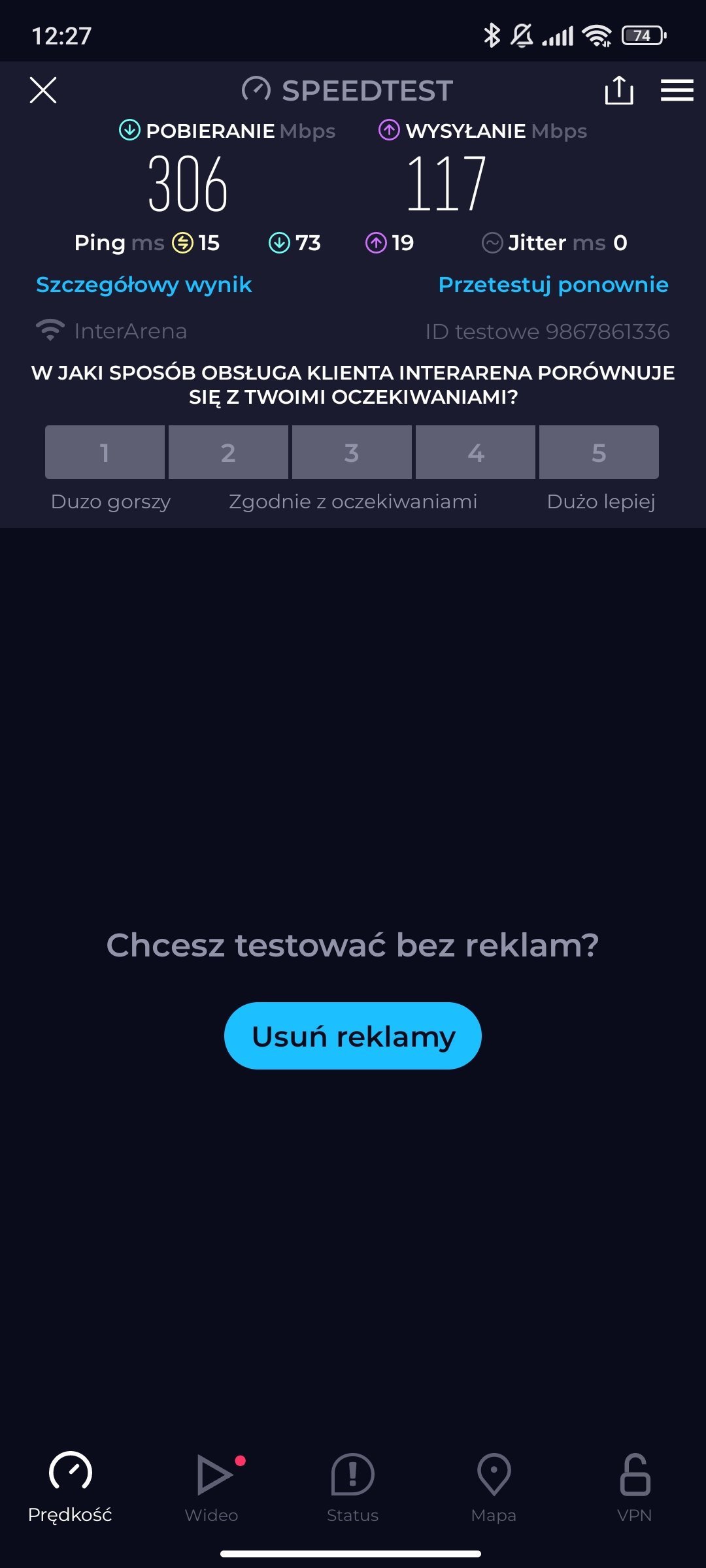
Task: Give rating 4 in the survey
Action: [x=475, y=452]
